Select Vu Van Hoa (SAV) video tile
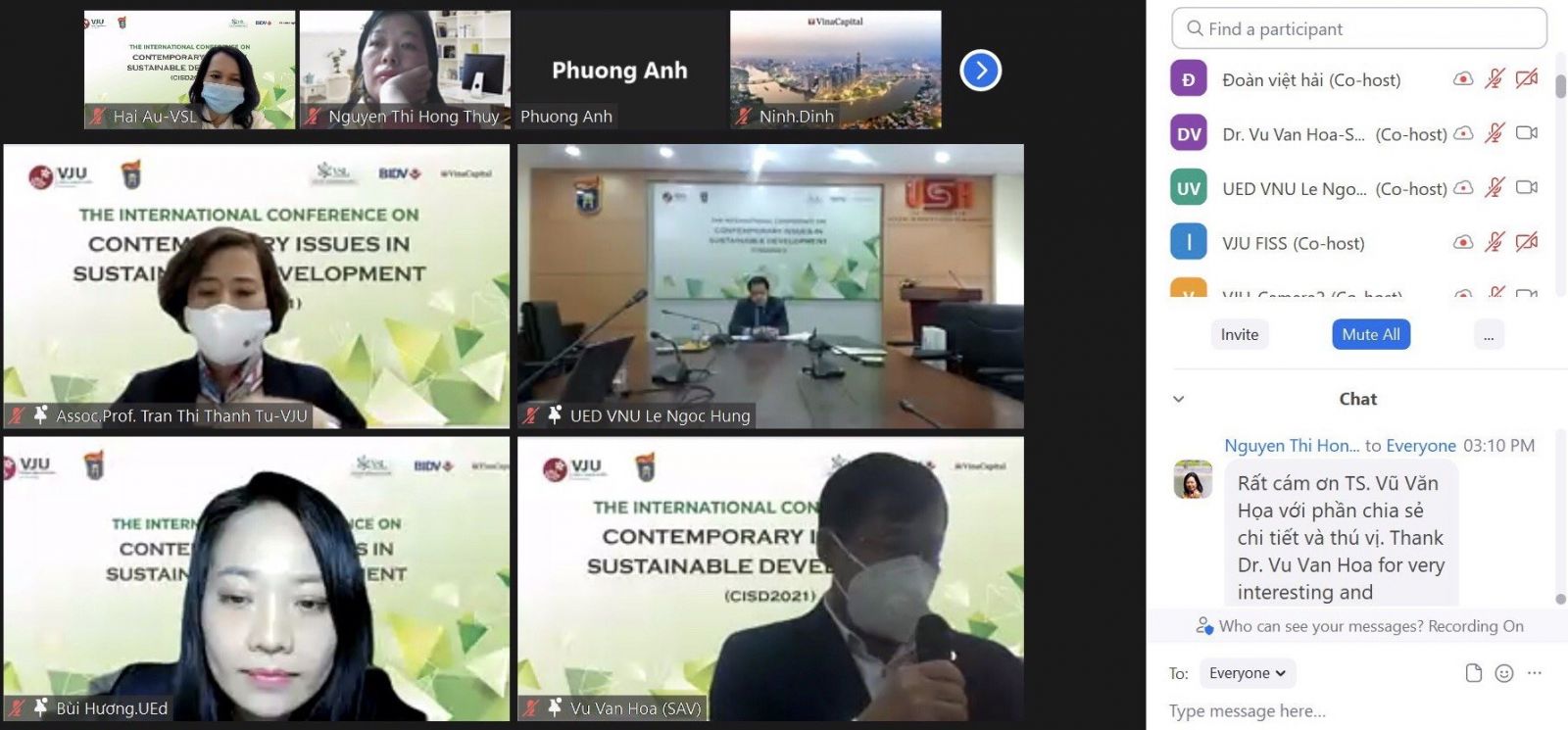 pyautogui.click(x=770, y=579)
